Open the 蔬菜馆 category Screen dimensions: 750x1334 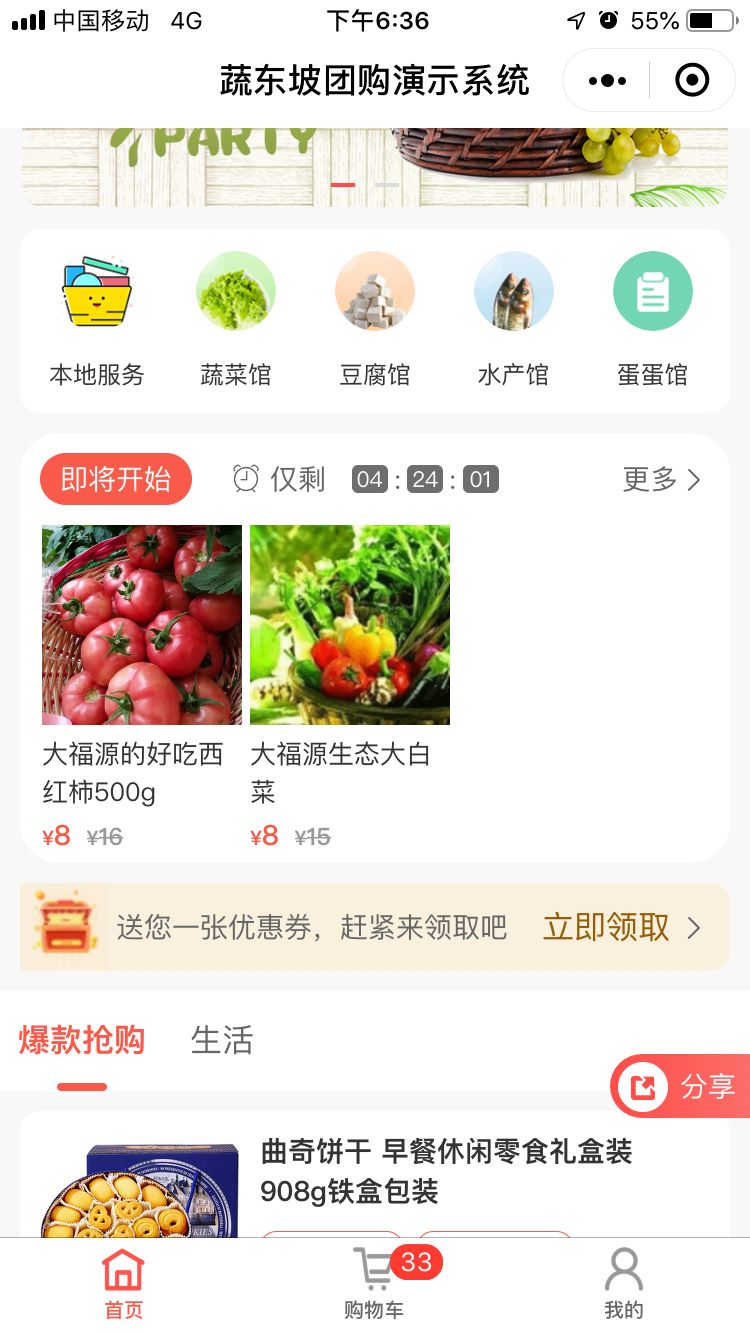click(236, 320)
